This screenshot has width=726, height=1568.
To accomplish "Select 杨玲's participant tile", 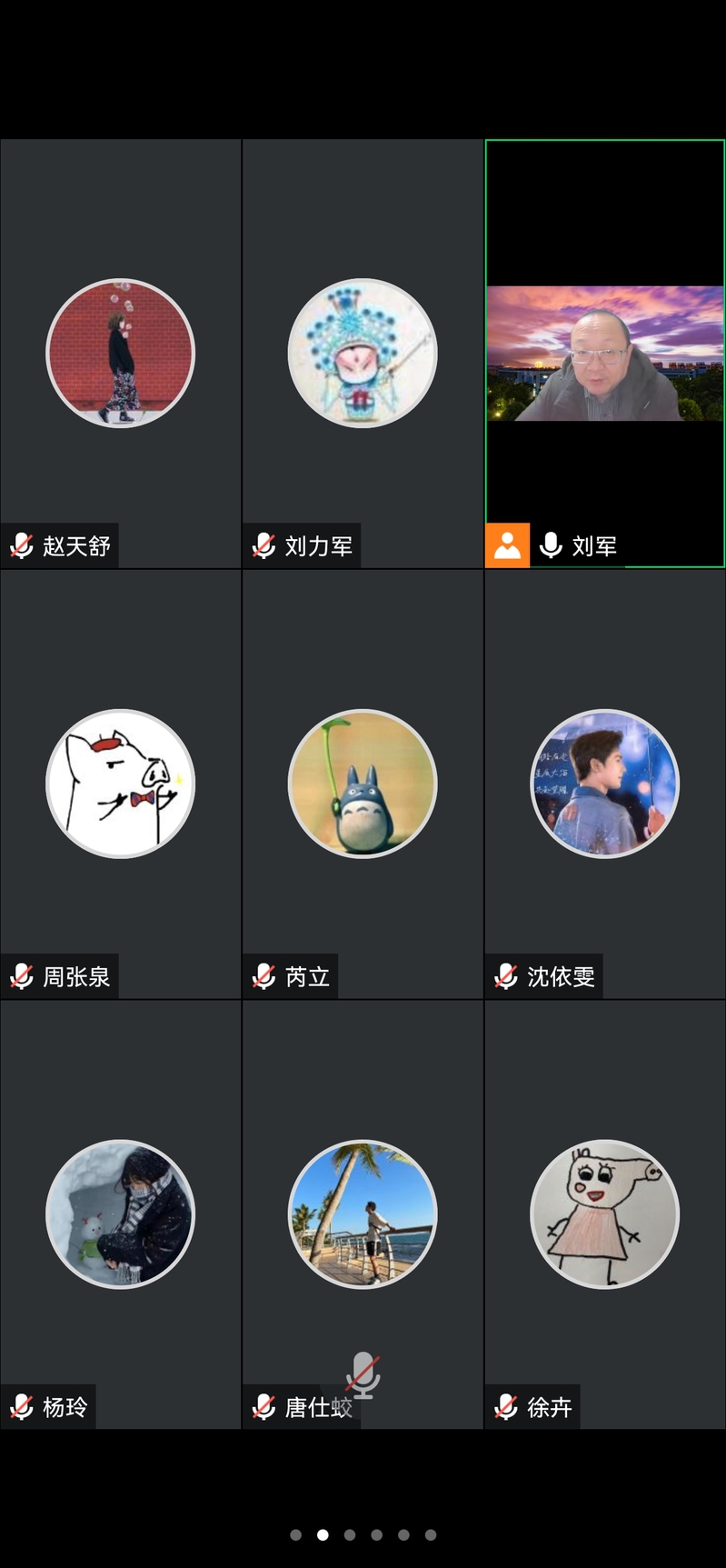I will (x=120, y=1213).
